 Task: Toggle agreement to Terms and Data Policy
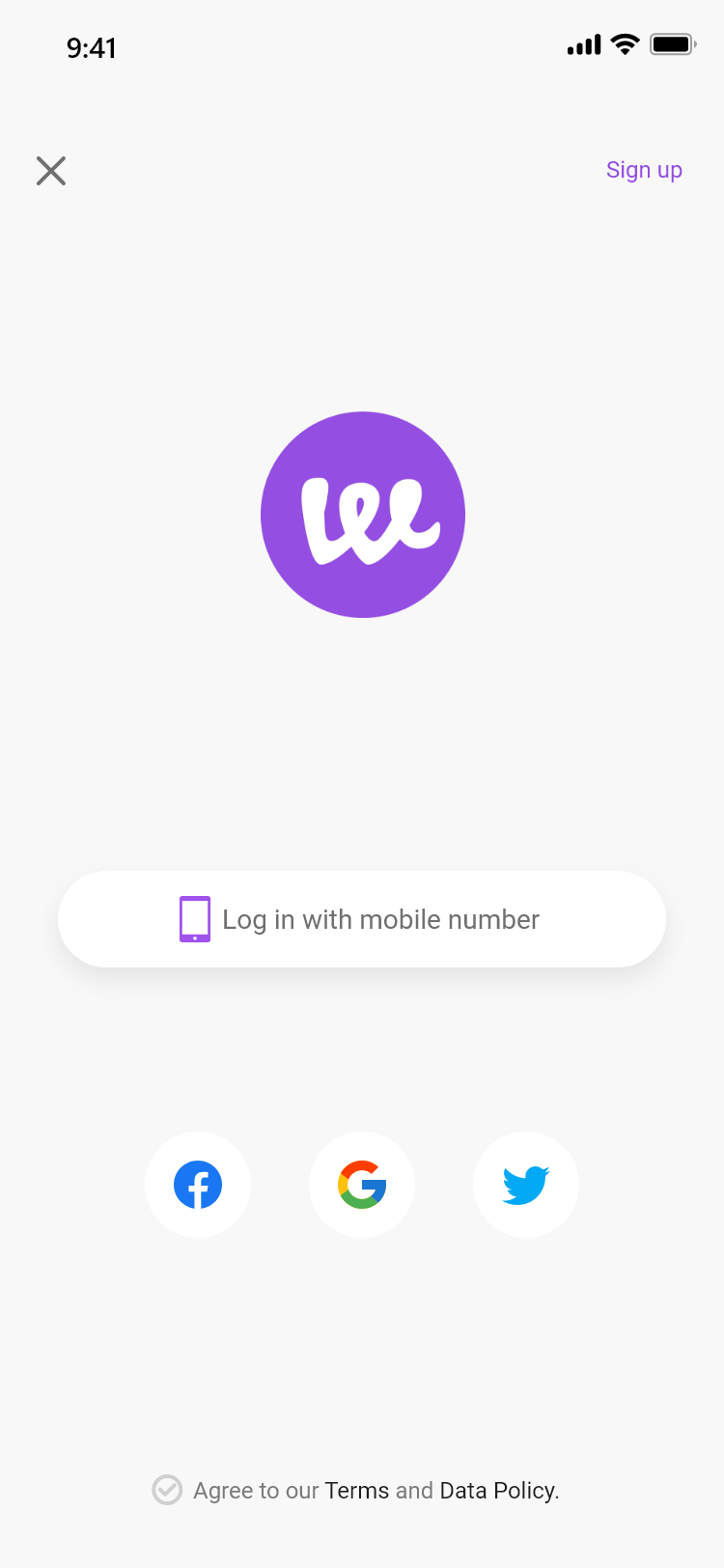coord(167,1490)
